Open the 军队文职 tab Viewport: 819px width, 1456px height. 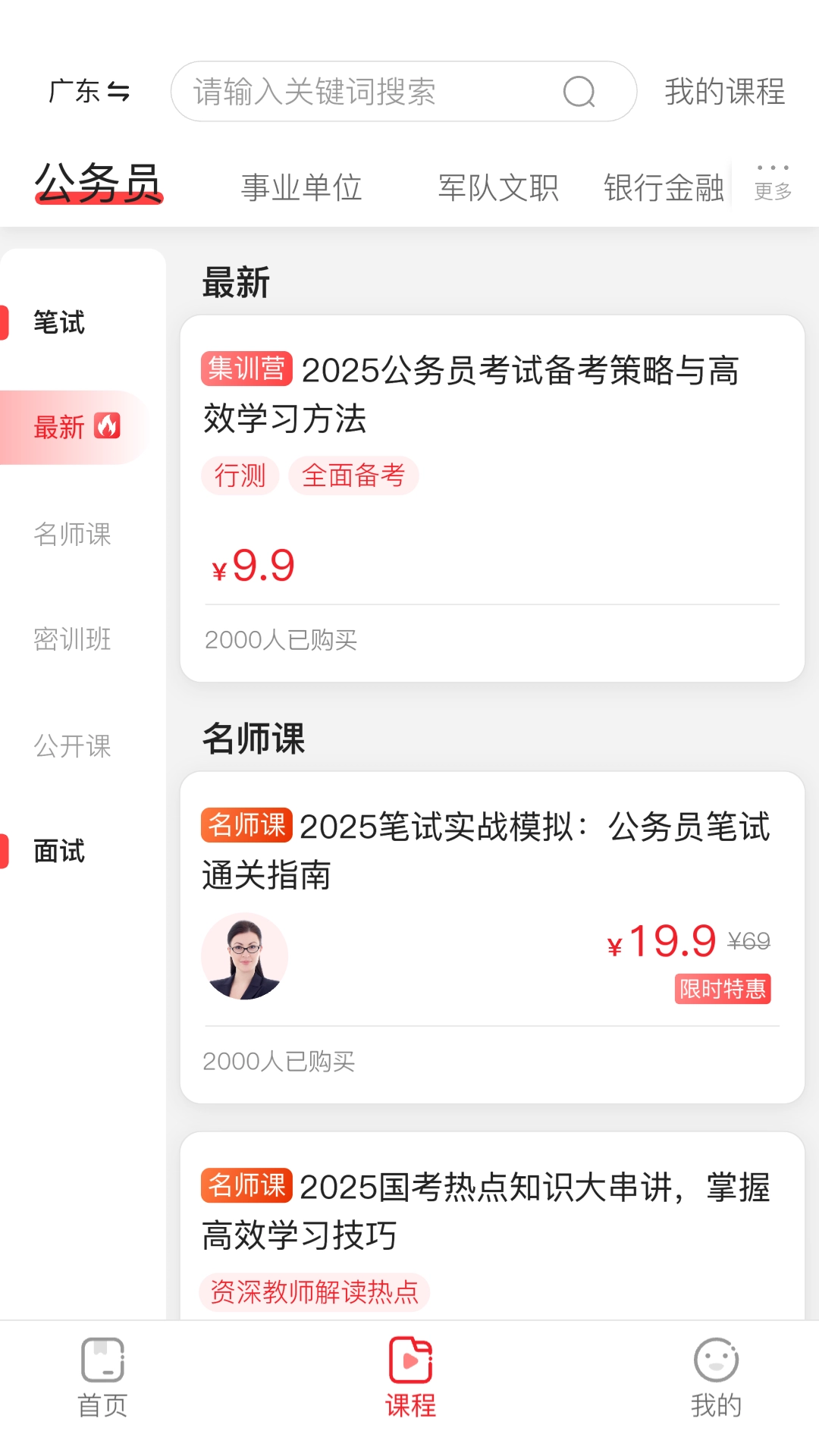498,187
